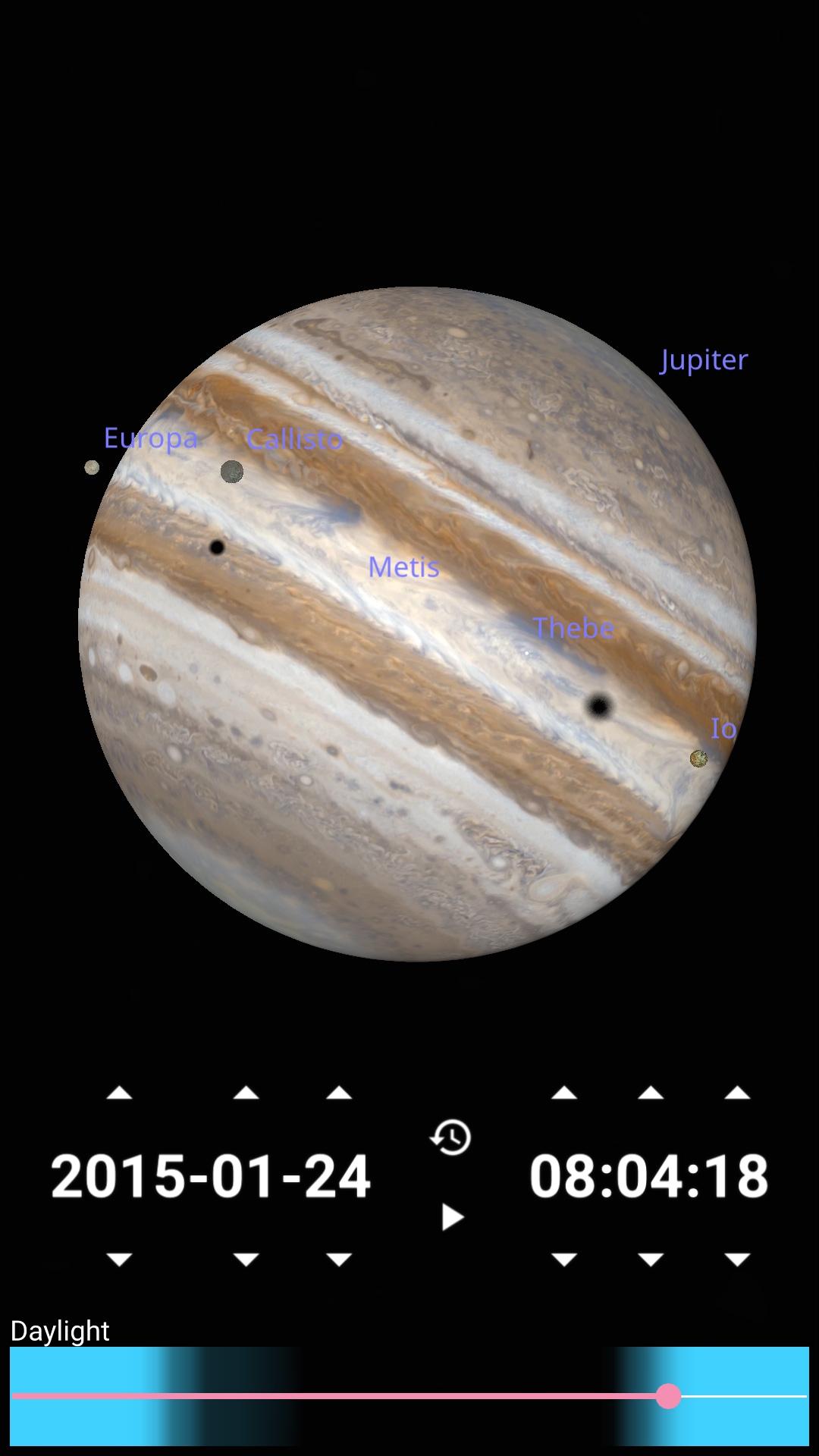Image resolution: width=819 pixels, height=1456 pixels.
Task: Decrease the day with the down arrow
Action: [339, 1260]
